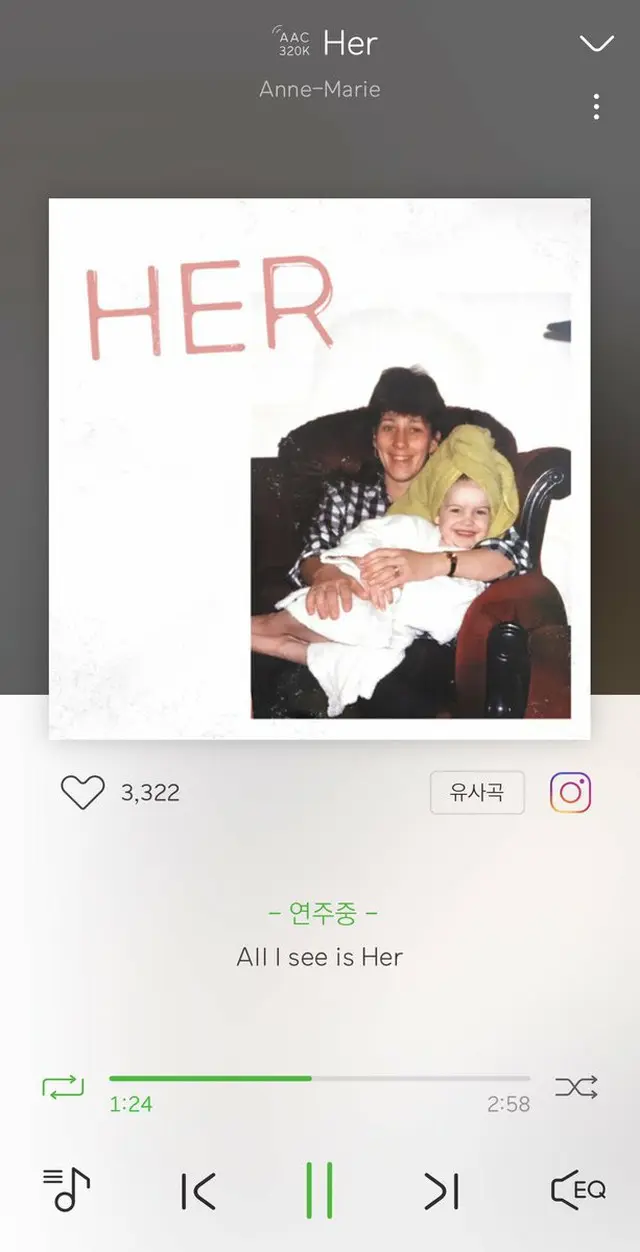Screen dimensions: 640x1252
Task: Open similar songs with the 유사곡 button
Action: coord(477,793)
